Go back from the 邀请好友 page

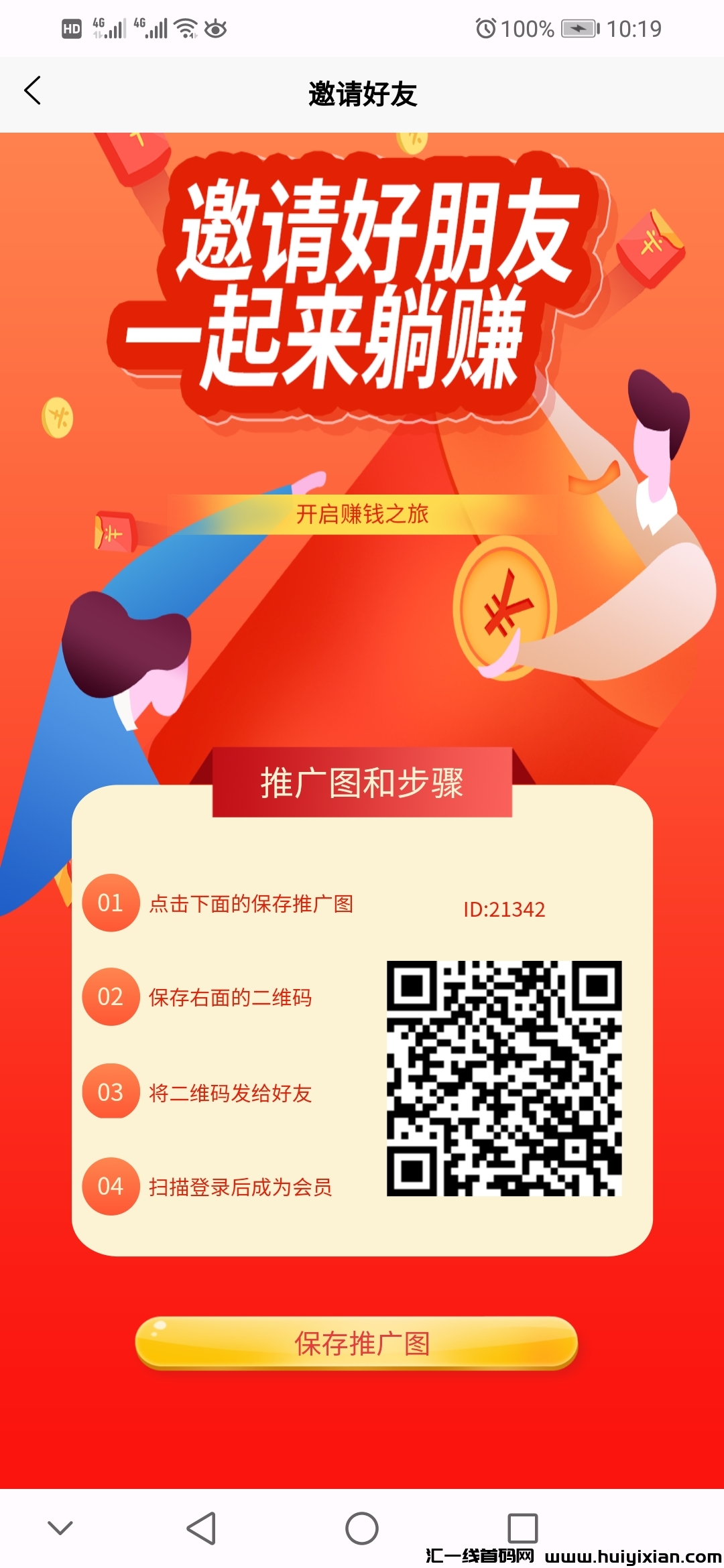32,91
